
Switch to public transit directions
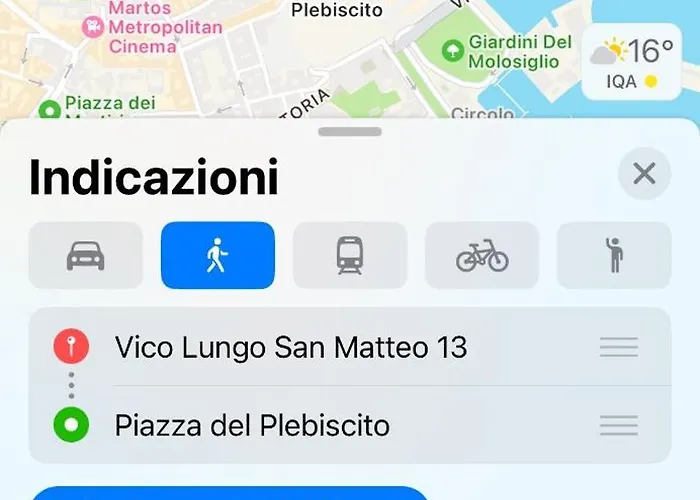[x=349, y=256]
